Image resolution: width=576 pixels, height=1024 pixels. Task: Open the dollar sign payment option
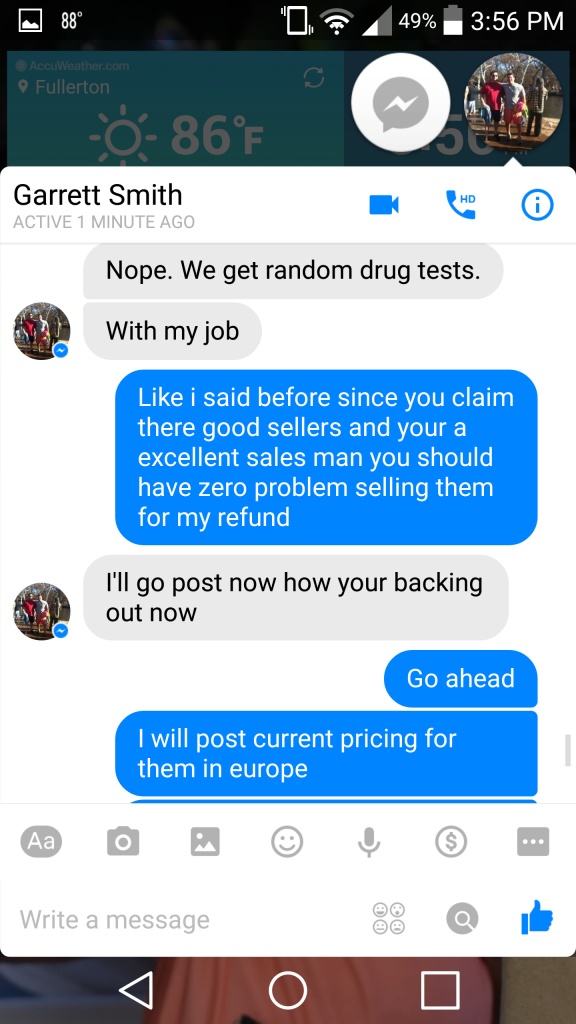451,842
